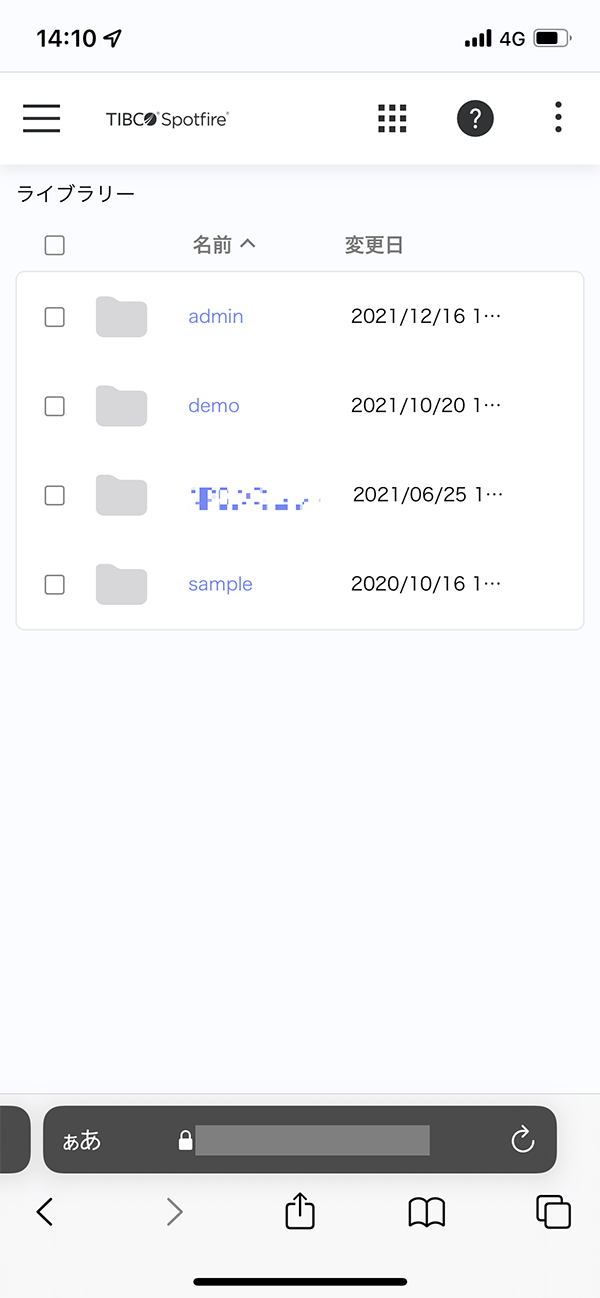Viewport: 600px width, 1298px height.
Task: Select the demo folder checkbox
Action: pyautogui.click(x=55, y=406)
